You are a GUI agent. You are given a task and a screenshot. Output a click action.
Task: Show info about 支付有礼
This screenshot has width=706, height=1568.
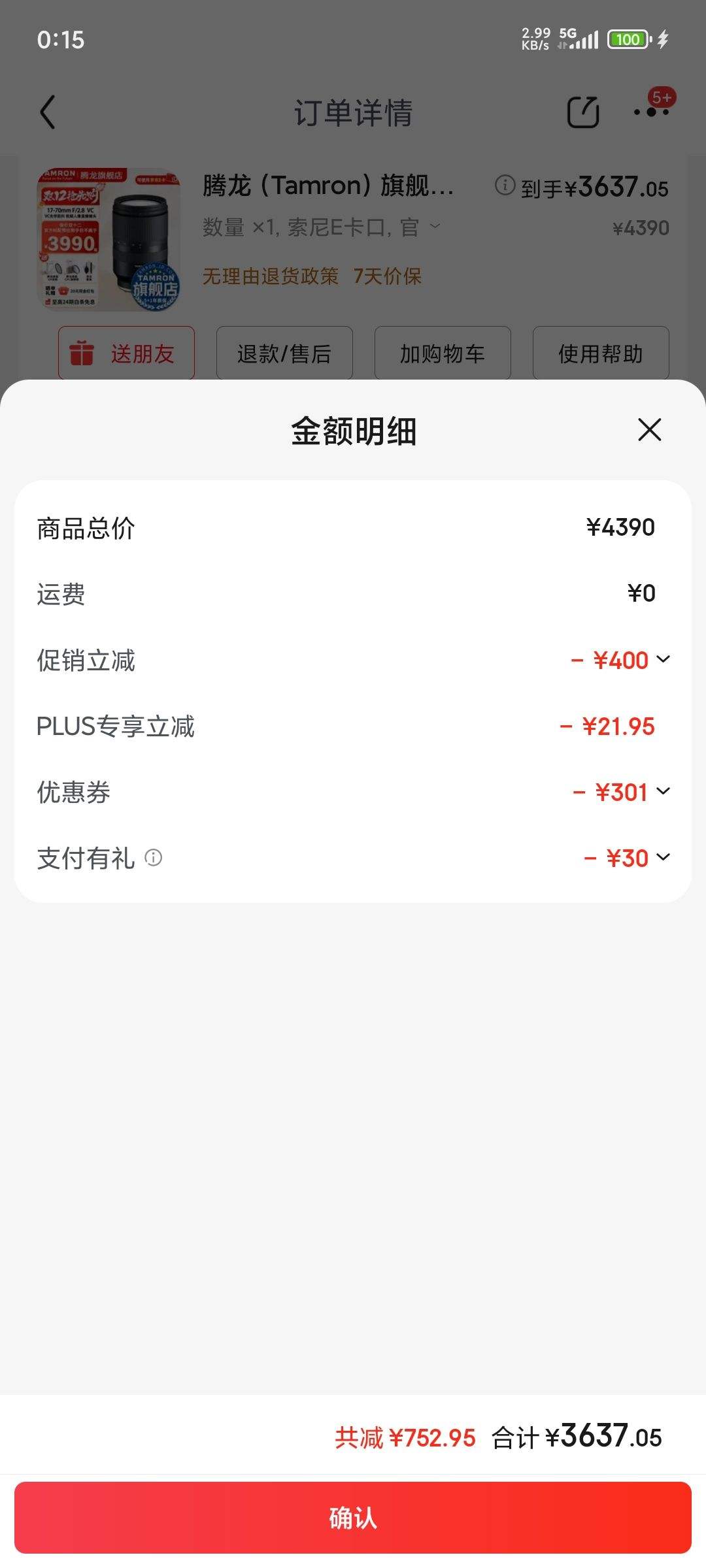point(154,858)
